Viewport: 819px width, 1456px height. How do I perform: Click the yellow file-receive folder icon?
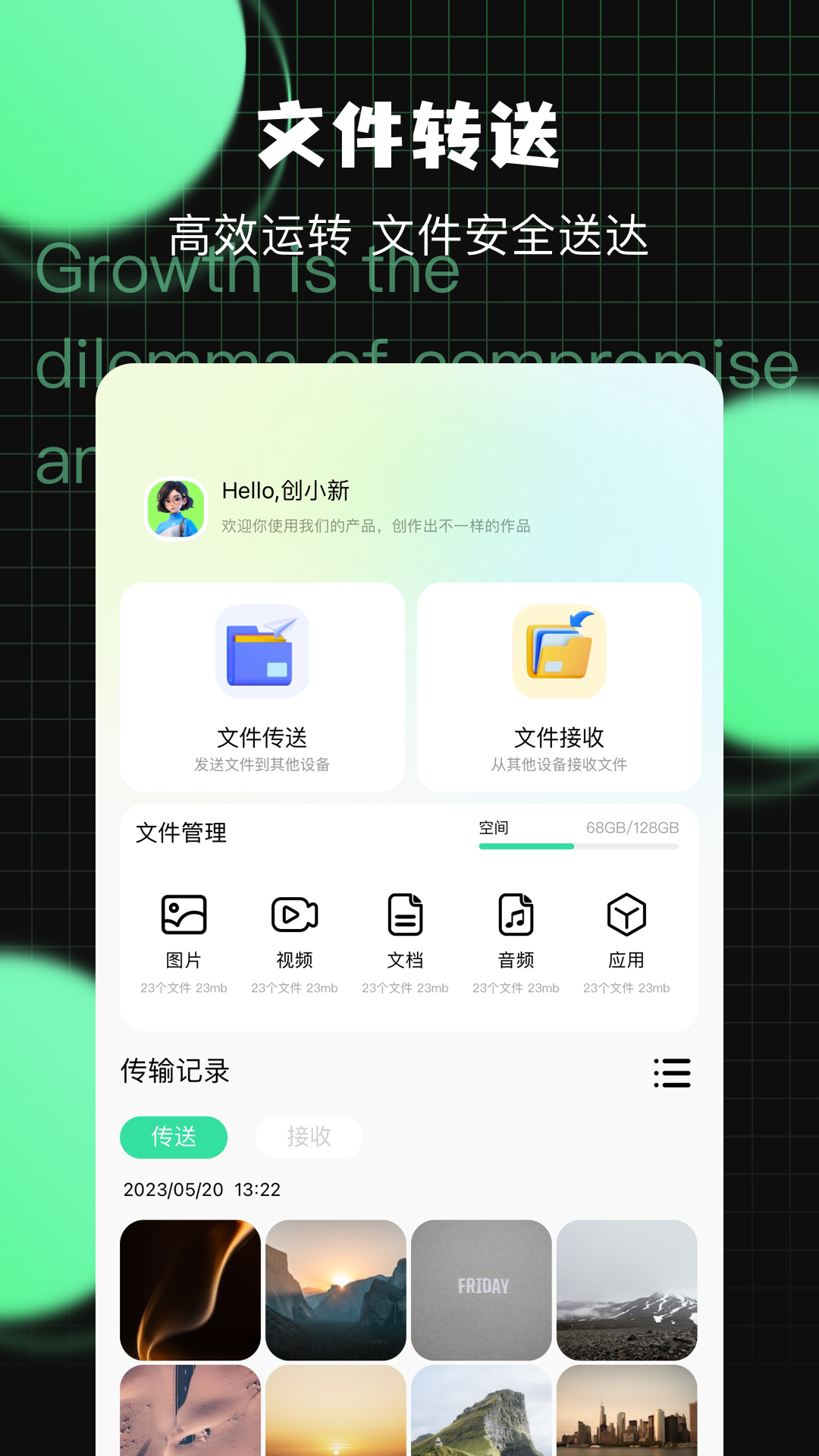[558, 651]
